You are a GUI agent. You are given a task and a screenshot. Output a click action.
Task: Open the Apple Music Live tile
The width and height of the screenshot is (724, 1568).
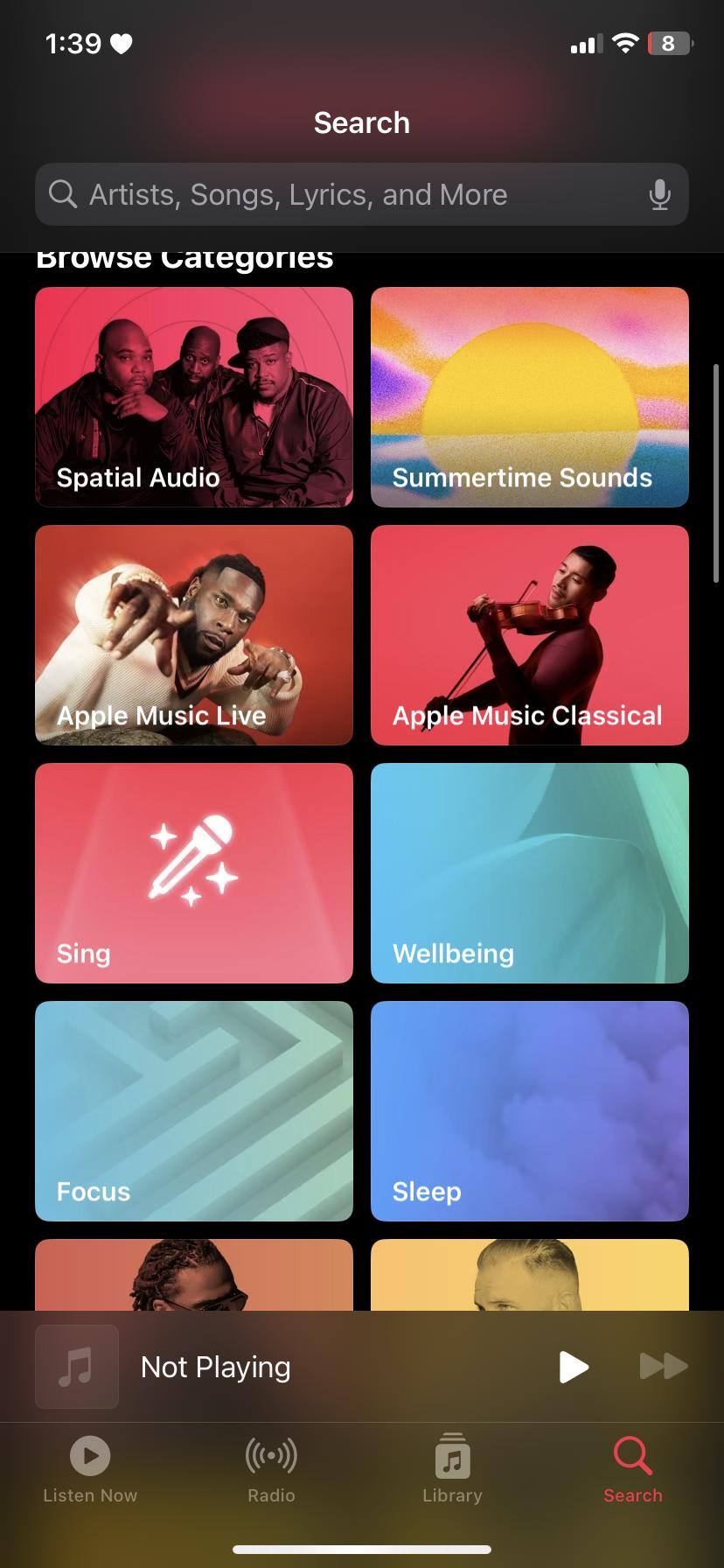tap(194, 635)
